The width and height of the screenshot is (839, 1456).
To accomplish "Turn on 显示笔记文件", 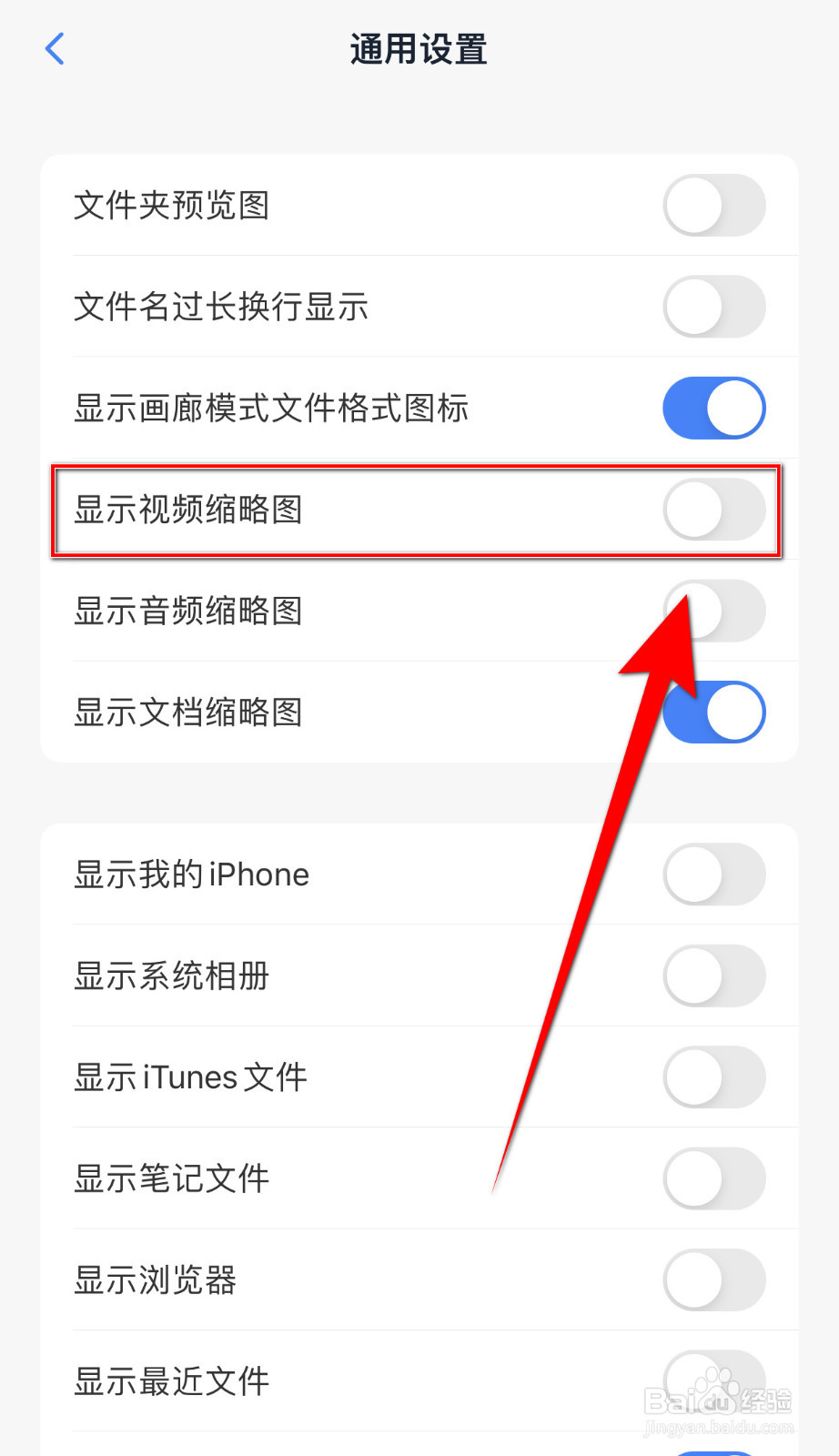I will point(714,1178).
